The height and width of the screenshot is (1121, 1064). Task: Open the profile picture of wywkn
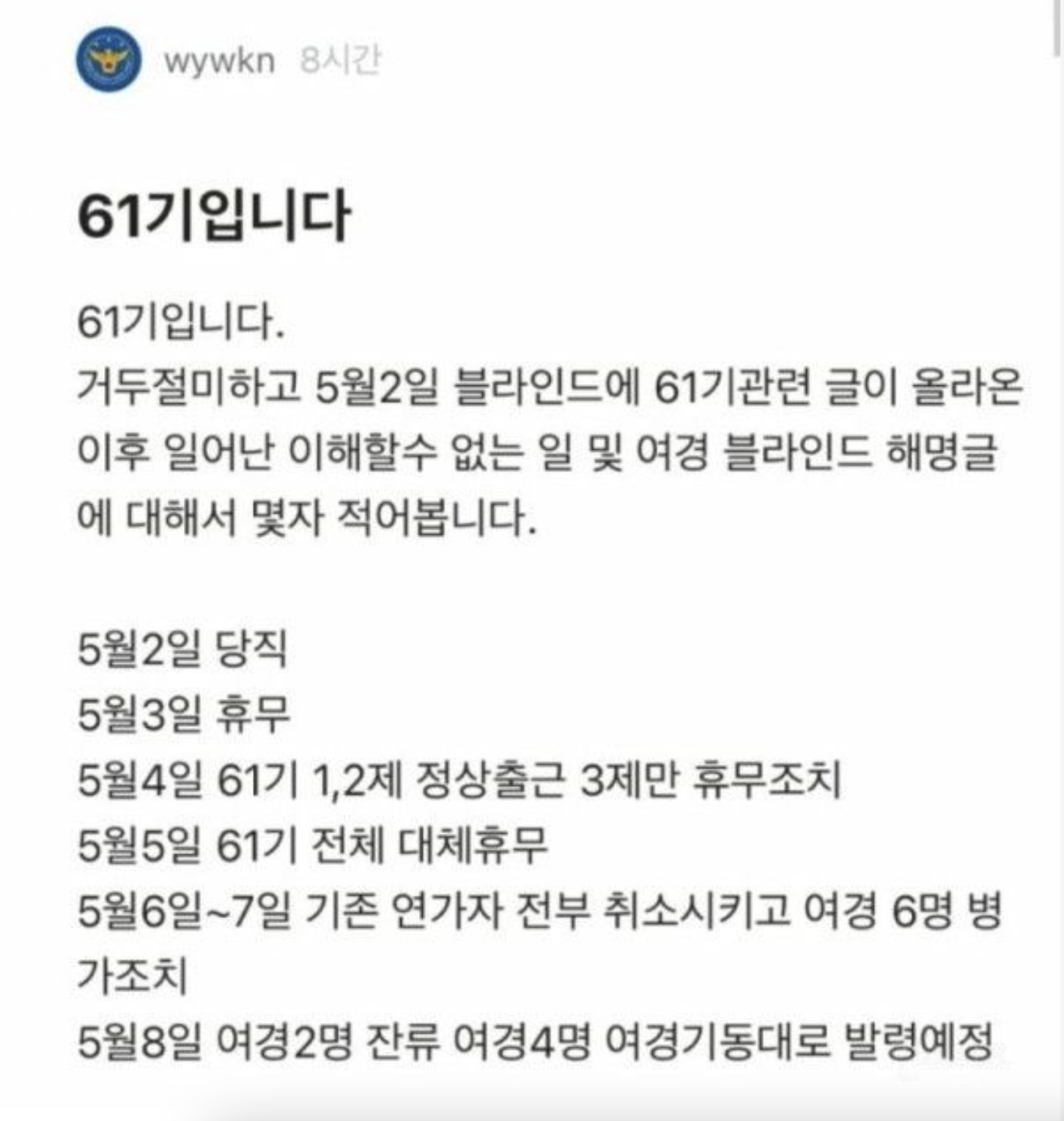108,60
